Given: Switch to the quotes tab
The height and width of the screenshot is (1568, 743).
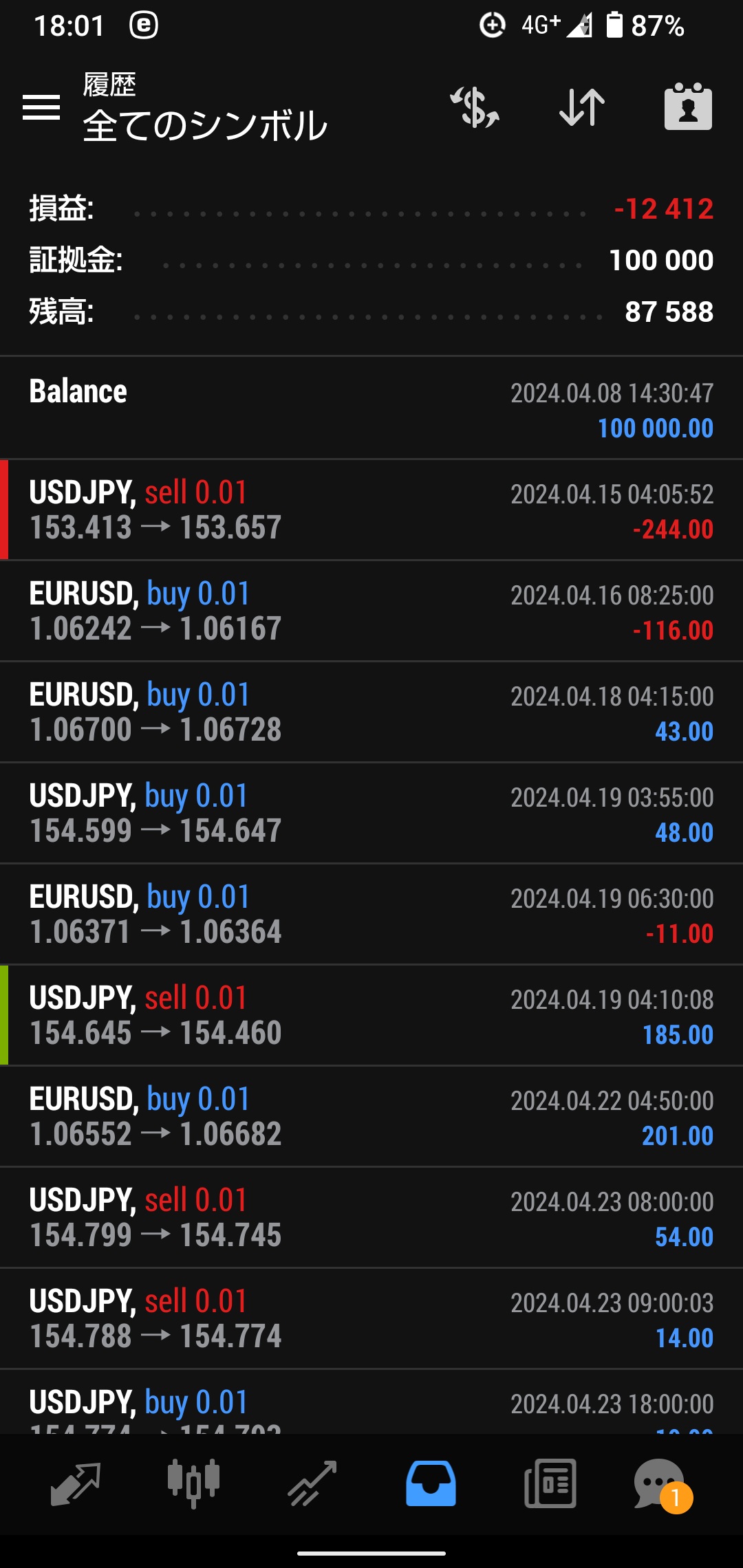Looking at the screenshot, I should click(76, 1483).
